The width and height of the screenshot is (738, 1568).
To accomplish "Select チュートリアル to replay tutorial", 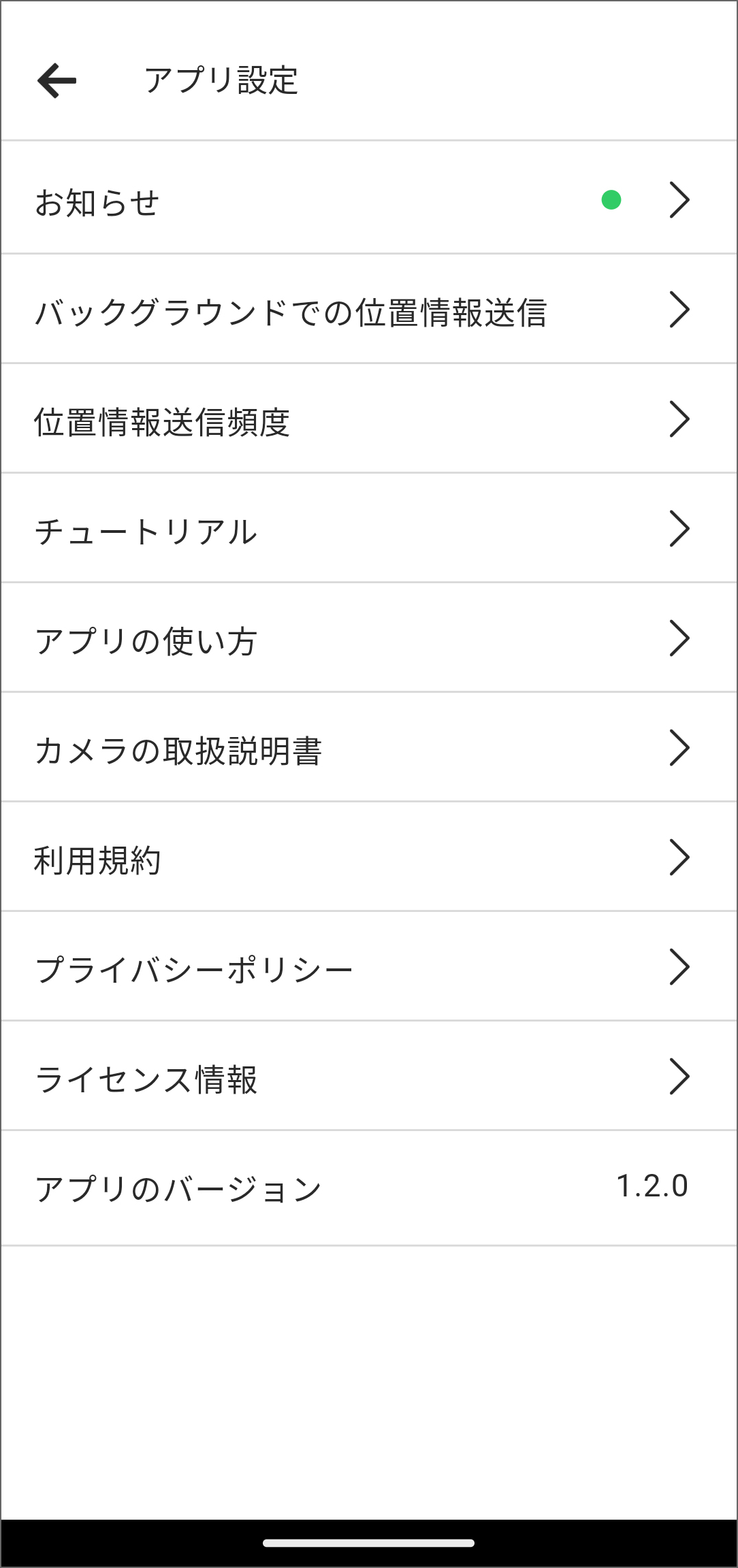I will tap(272, 530).
